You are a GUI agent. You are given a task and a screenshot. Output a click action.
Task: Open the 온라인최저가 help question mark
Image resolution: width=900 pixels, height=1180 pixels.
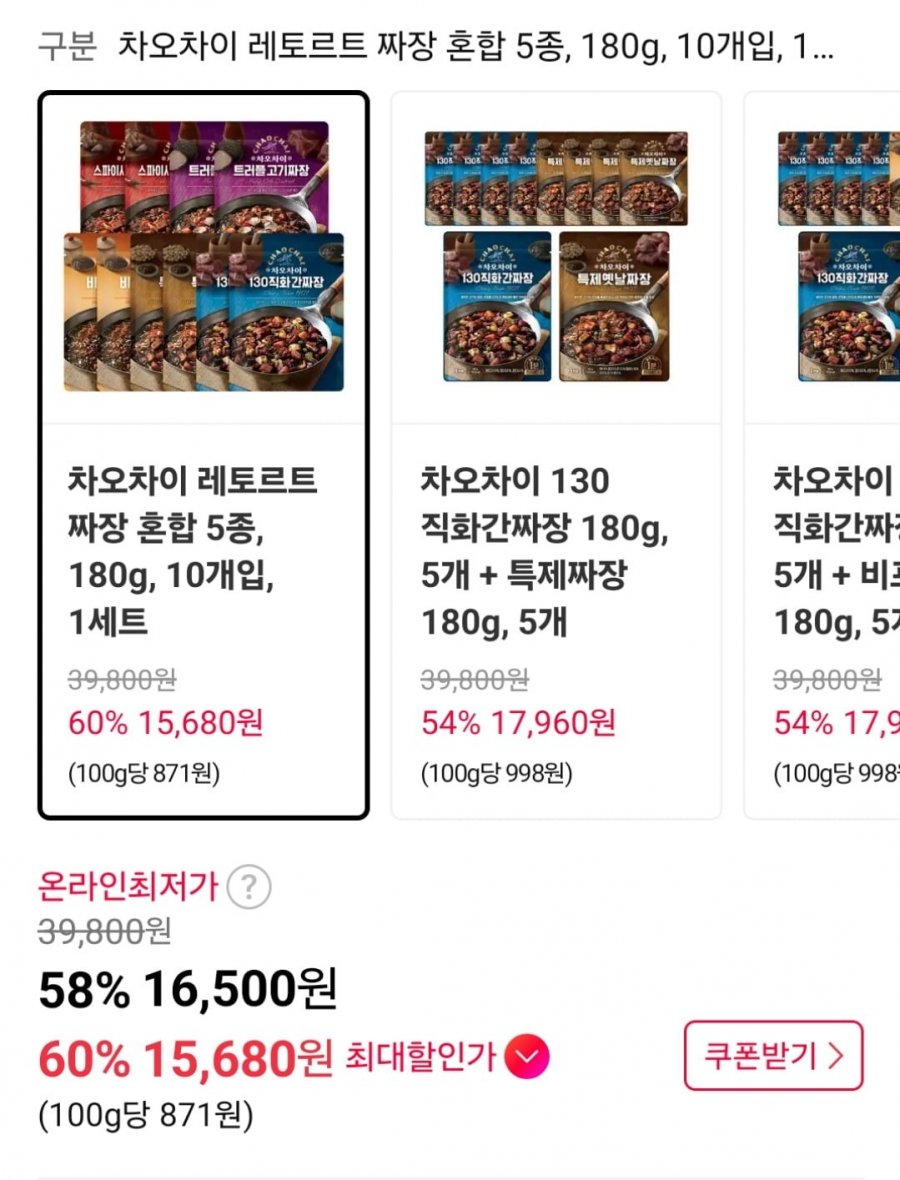[x=249, y=887]
